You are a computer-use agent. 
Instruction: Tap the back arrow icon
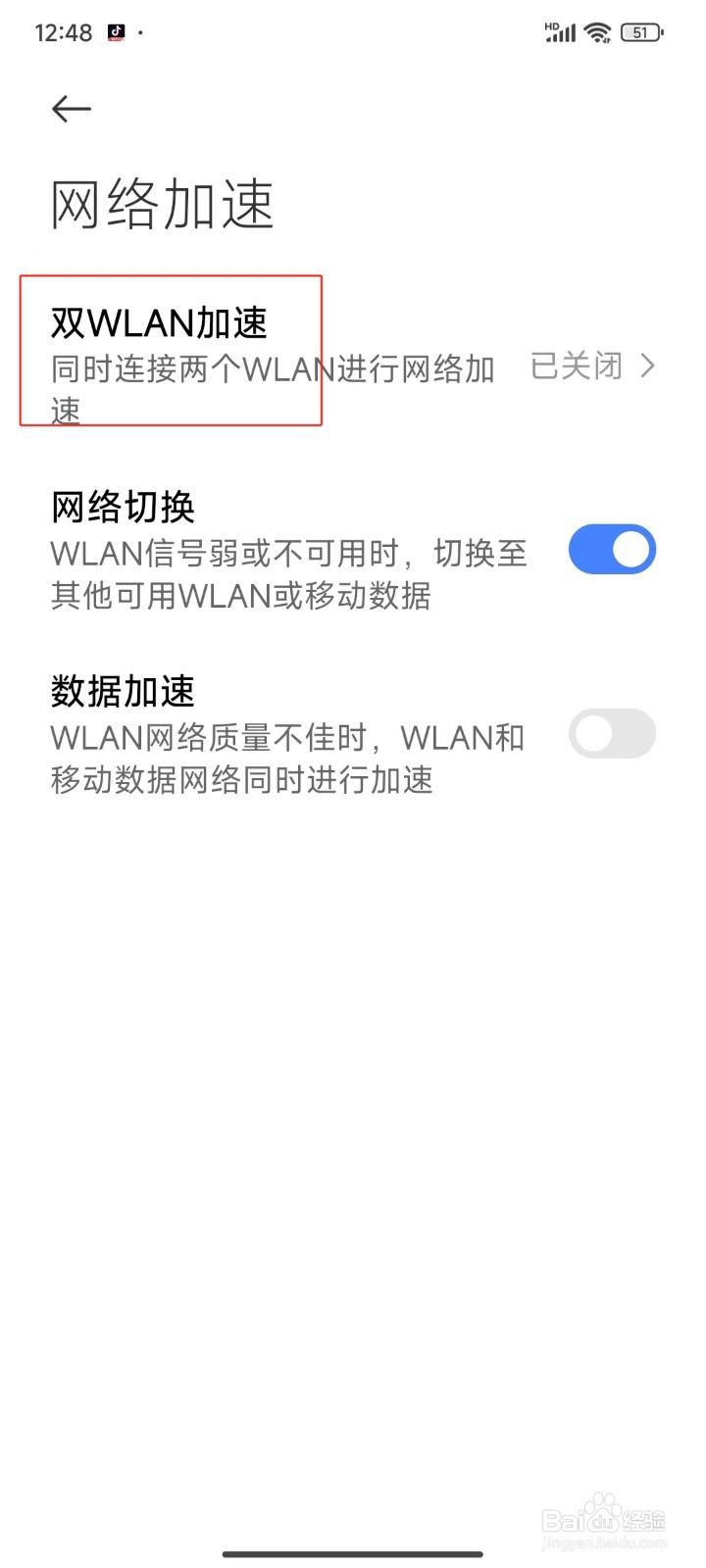tap(71, 109)
